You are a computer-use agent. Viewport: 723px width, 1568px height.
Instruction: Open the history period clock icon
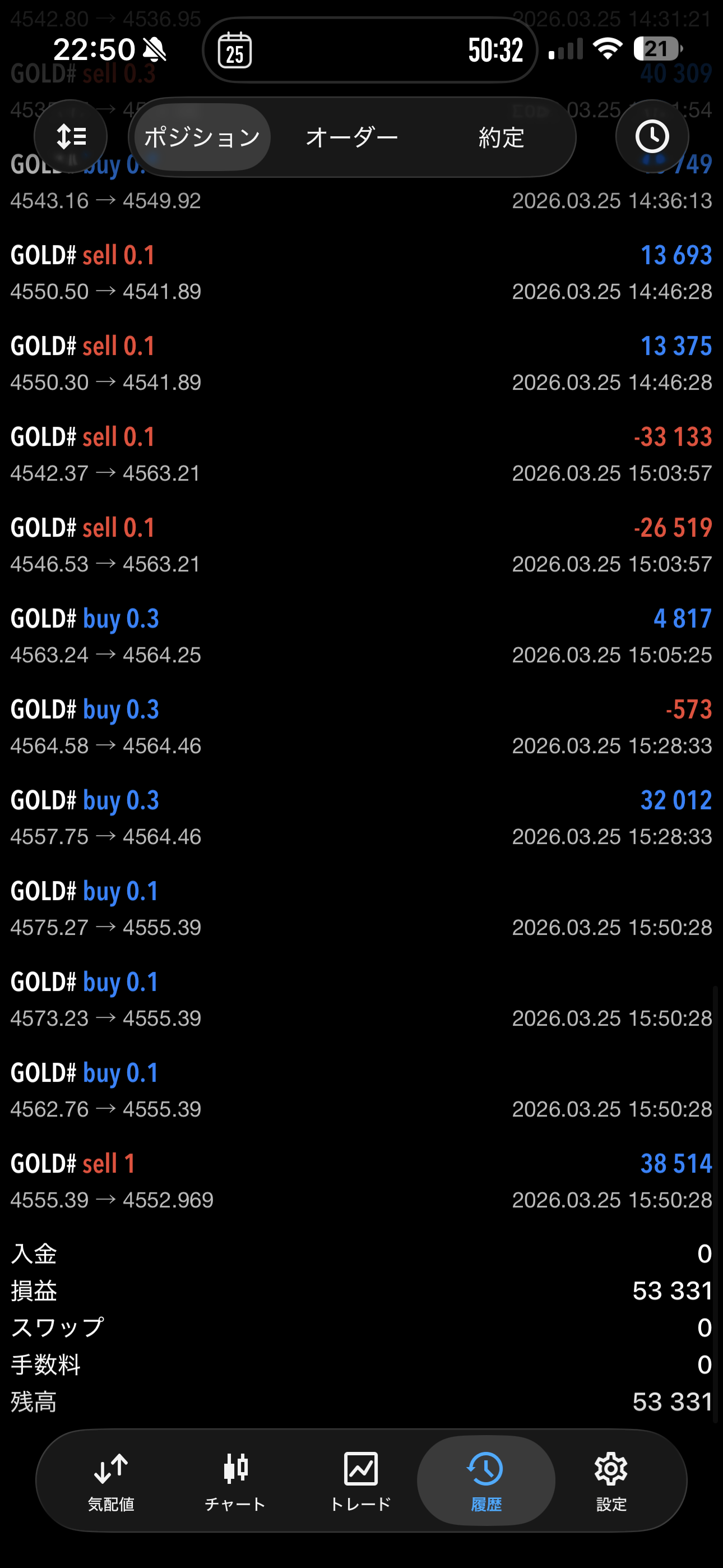(x=652, y=136)
